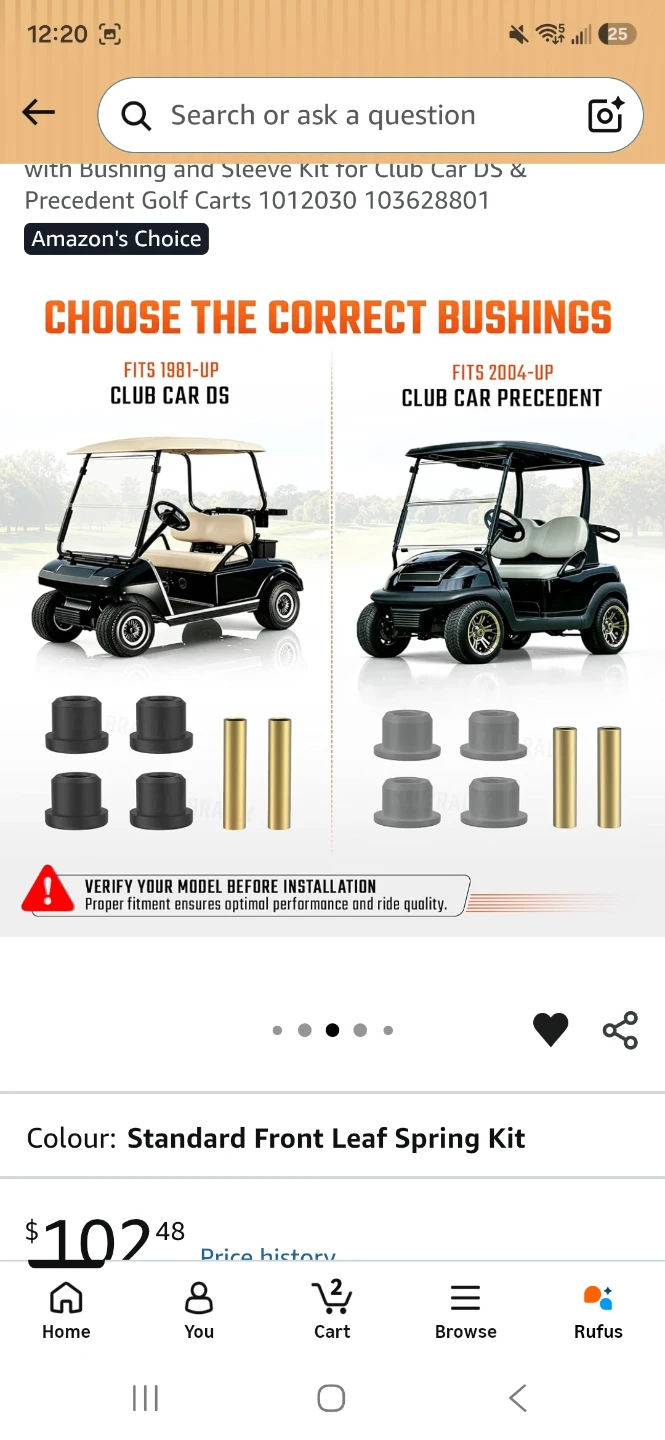Share this product listing
The image size is (665, 1440).
(620, 1030)
